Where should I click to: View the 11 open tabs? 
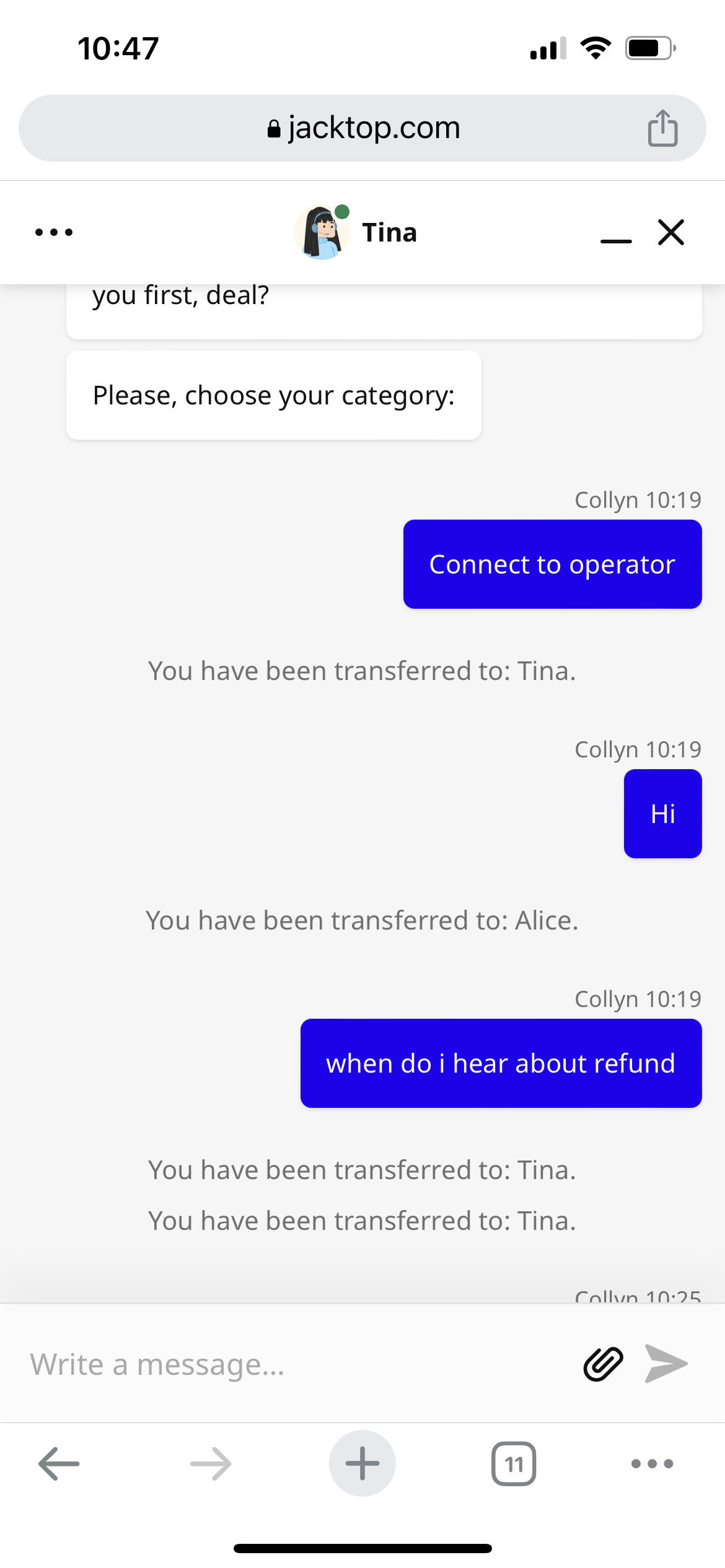tap(514, 1464)
